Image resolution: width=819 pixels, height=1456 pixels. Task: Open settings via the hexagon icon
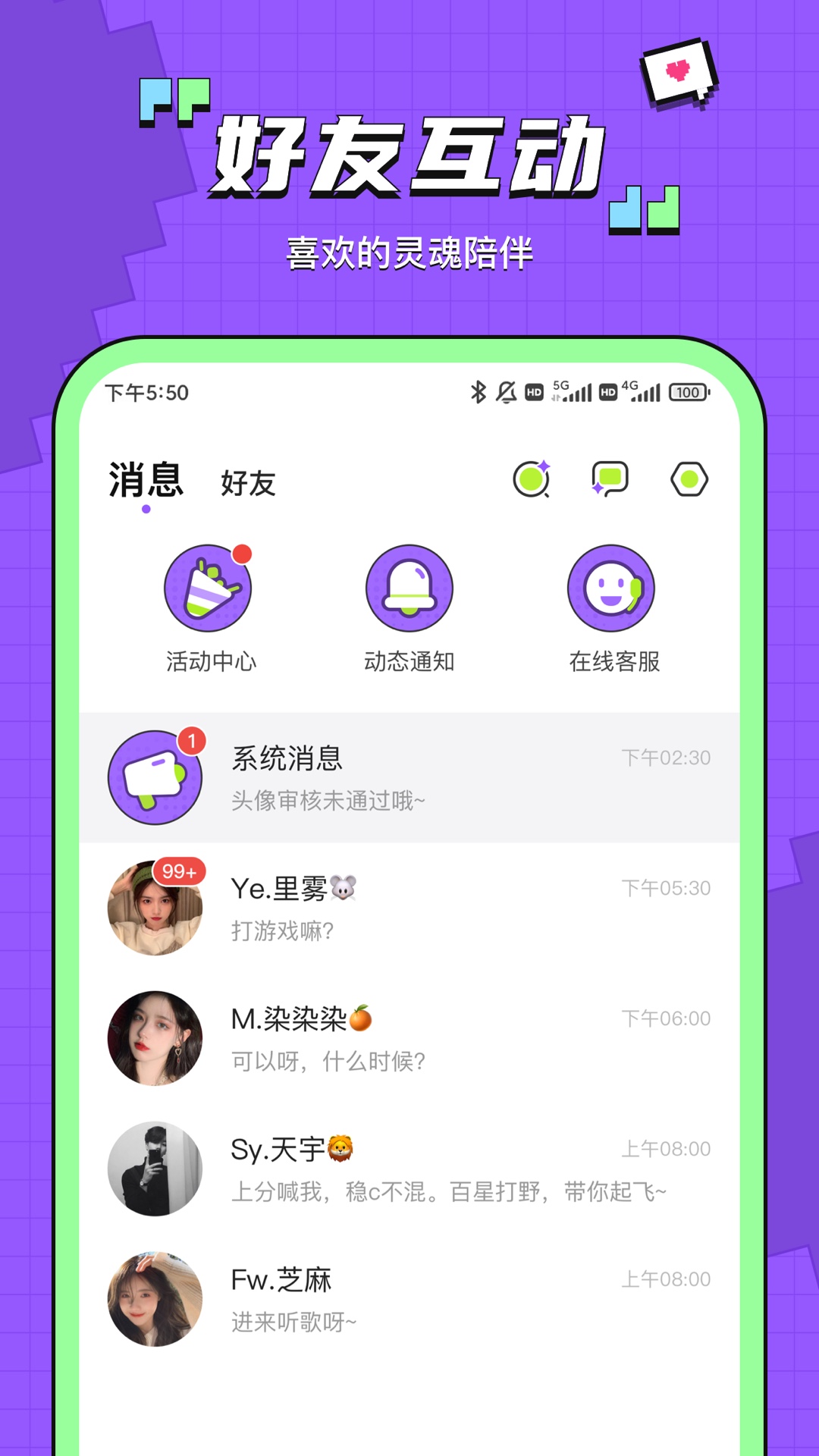tap(688, 479)
